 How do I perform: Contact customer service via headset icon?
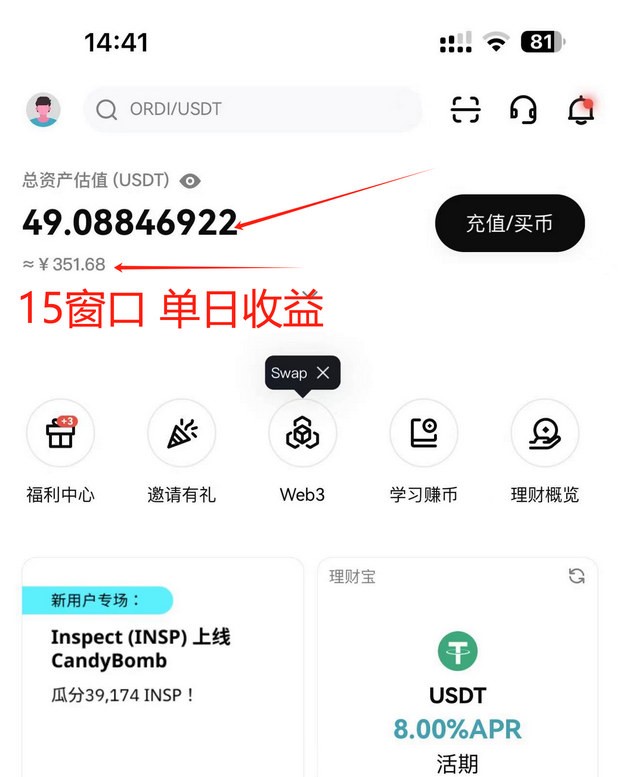coord(523,109)
